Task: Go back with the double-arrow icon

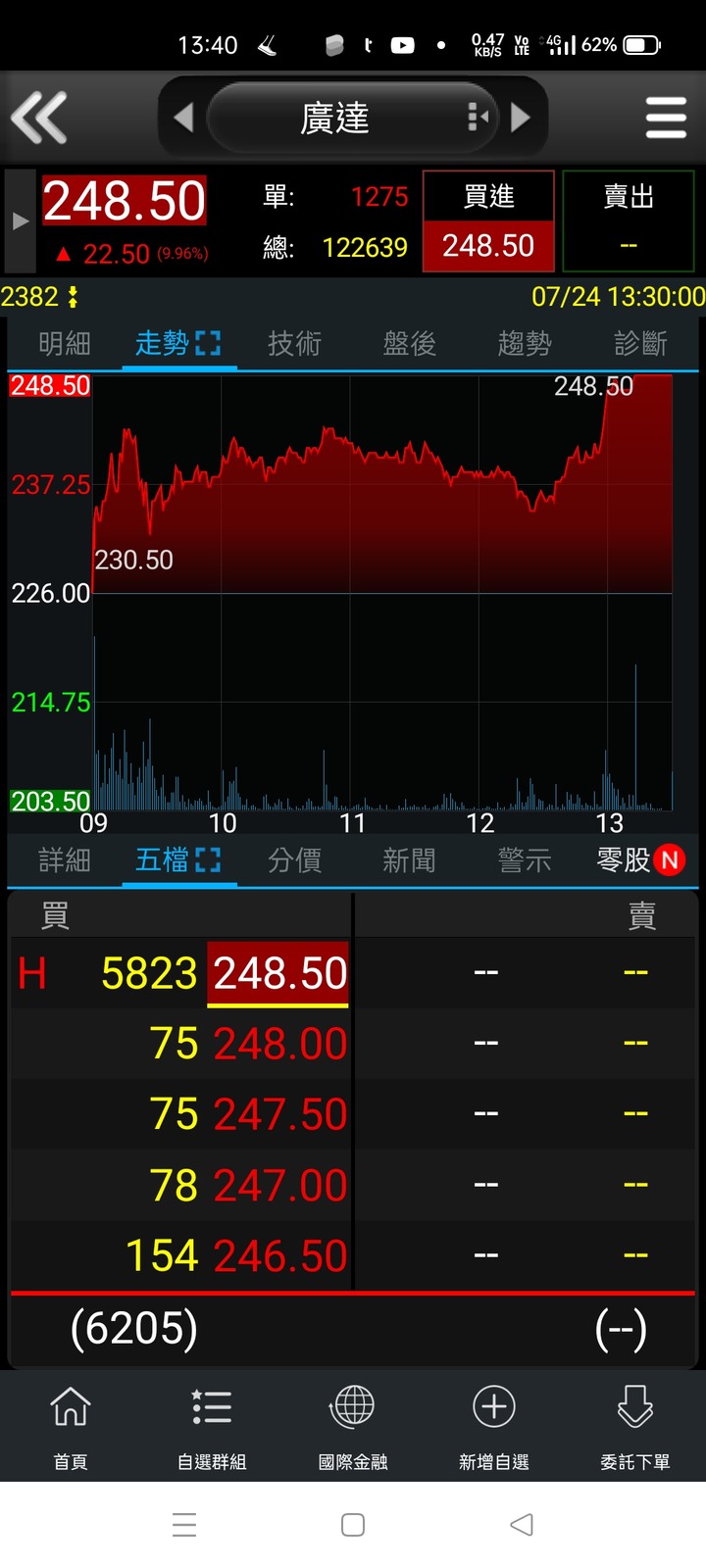Action: [x=39, y=118]
